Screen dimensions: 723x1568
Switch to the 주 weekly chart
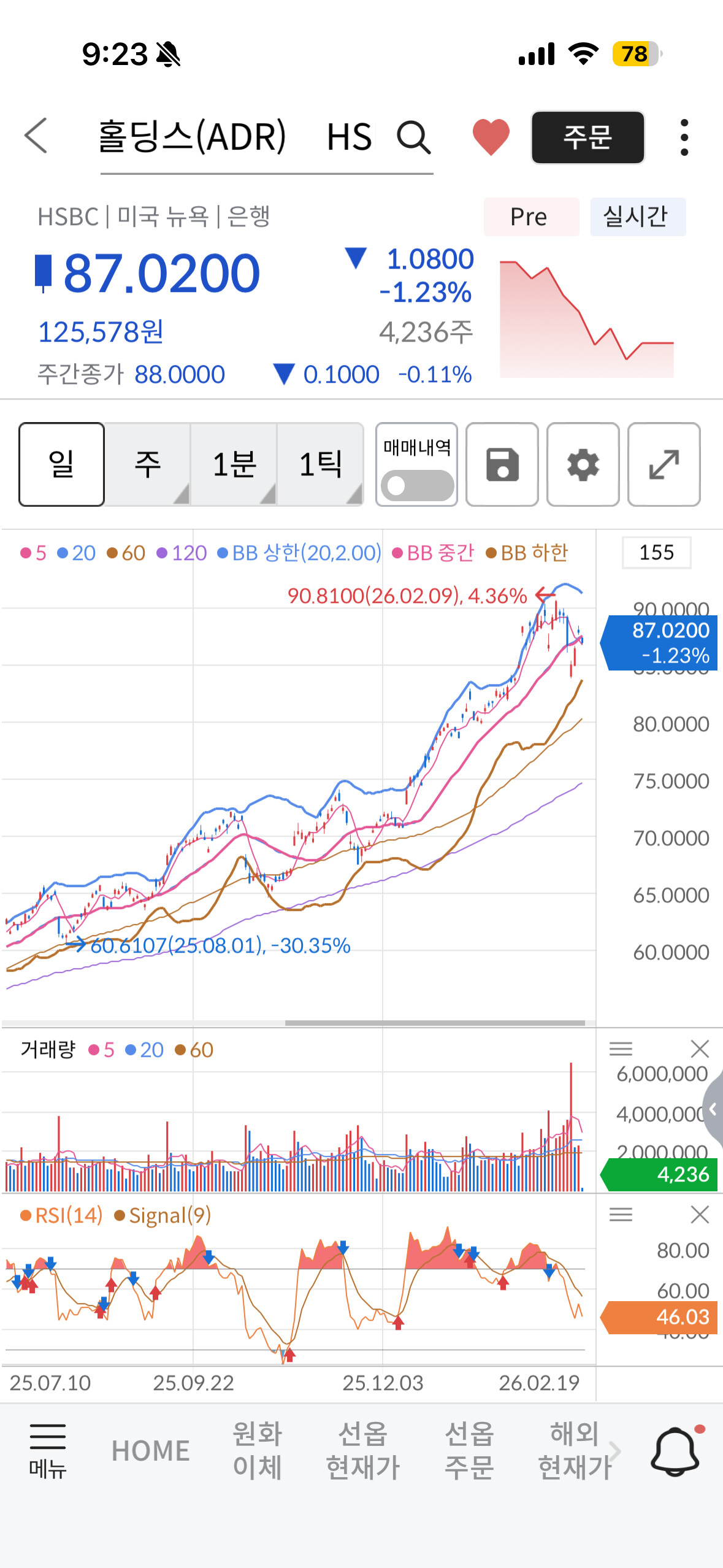pos(148,464)
